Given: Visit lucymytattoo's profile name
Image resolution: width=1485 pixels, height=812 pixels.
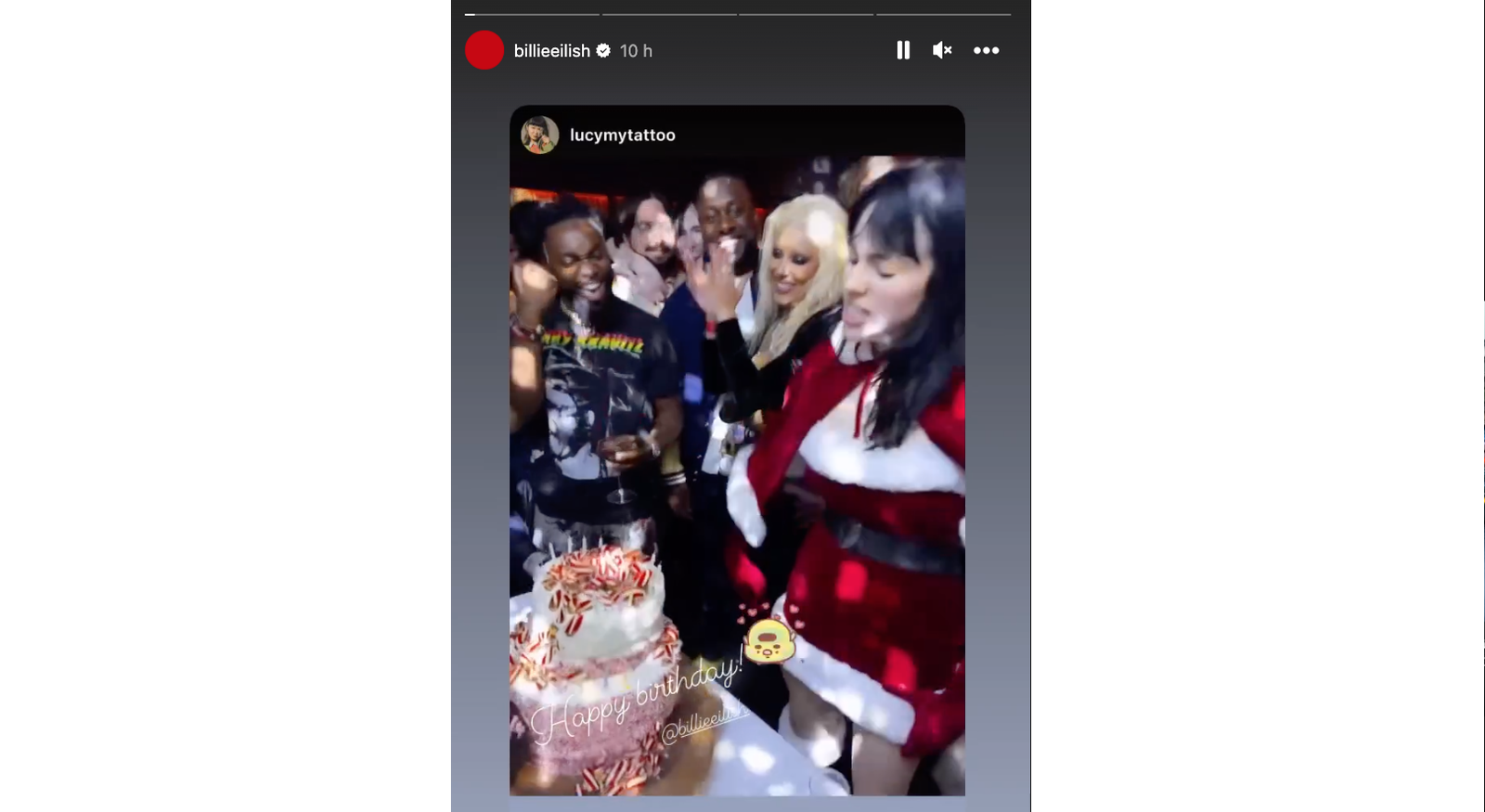Looking at the screenshot, I should coord(622,135).
